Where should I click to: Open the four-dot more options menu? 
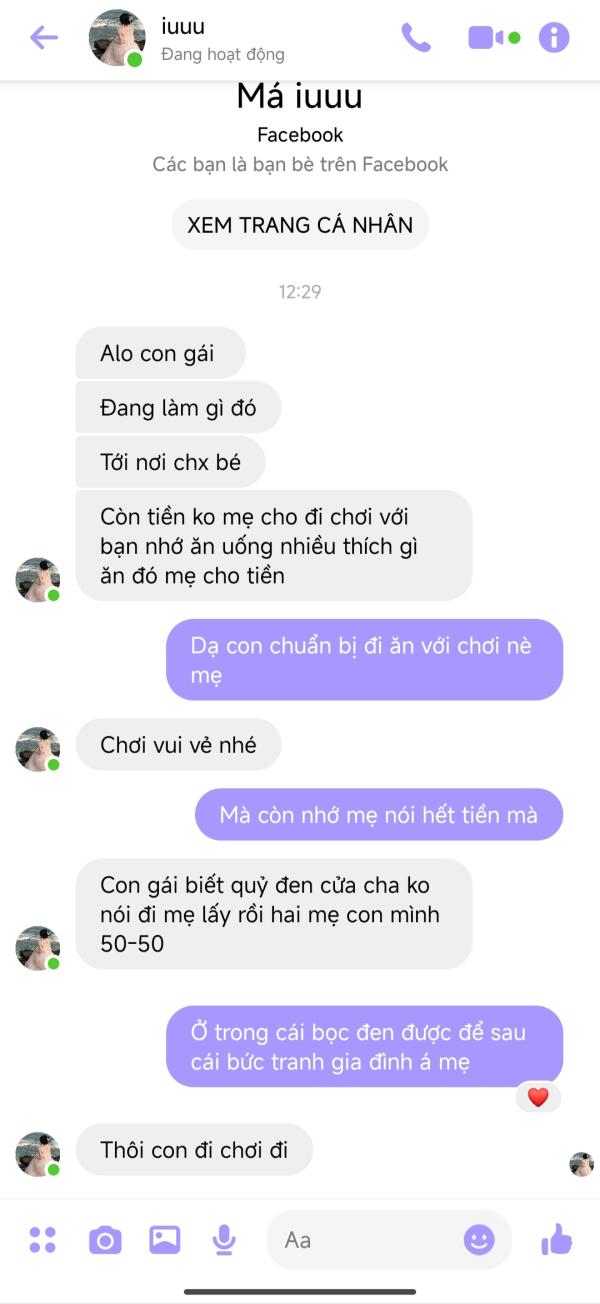coord(43,1240)
